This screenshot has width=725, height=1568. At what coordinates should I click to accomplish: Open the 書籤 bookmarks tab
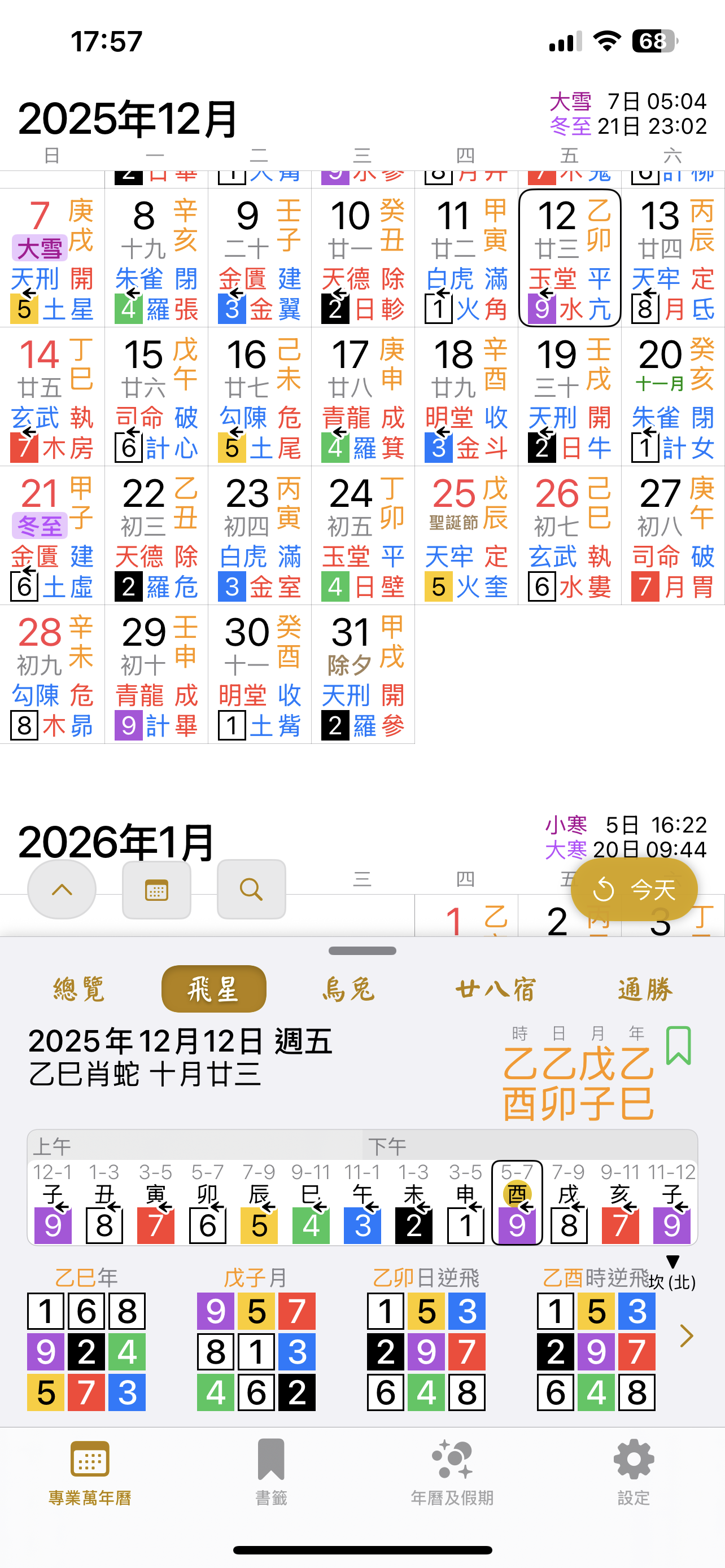tap(271, 1470)
